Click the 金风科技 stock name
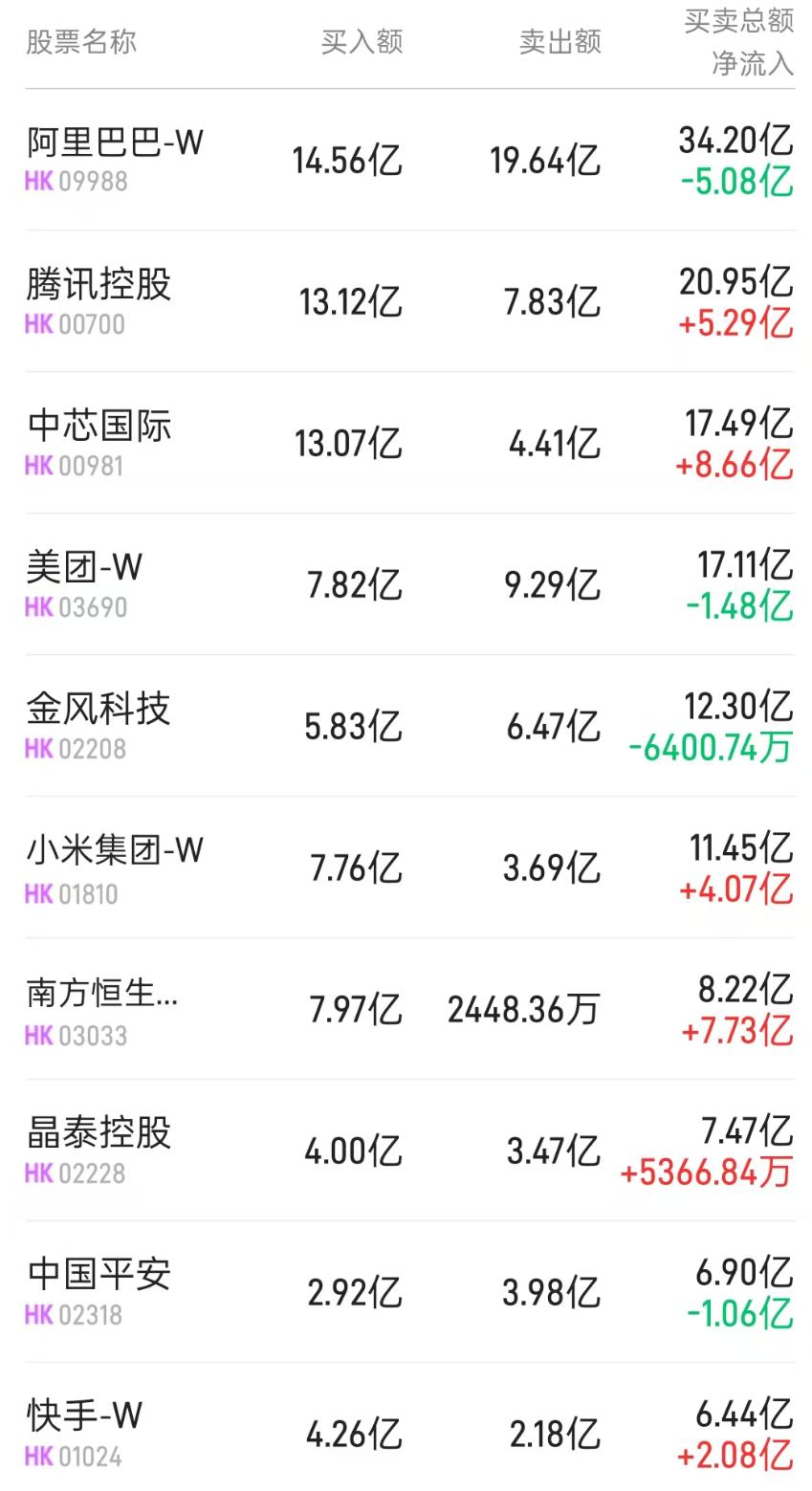This screenshot has height=1491, width=812. click(99, 710)
